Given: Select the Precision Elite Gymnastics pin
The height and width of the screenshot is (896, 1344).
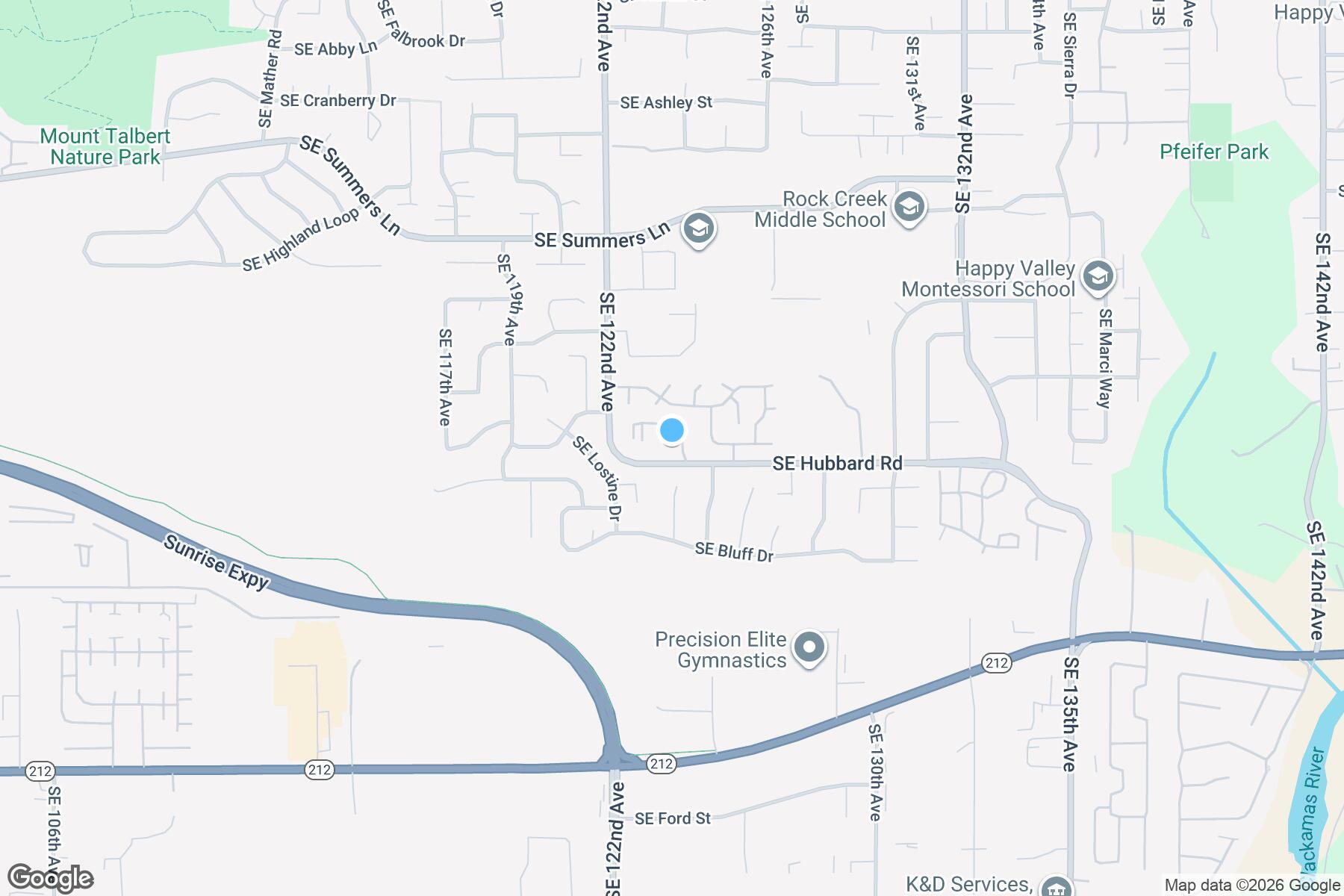Looking at the screenshot, I should point(809,647).
